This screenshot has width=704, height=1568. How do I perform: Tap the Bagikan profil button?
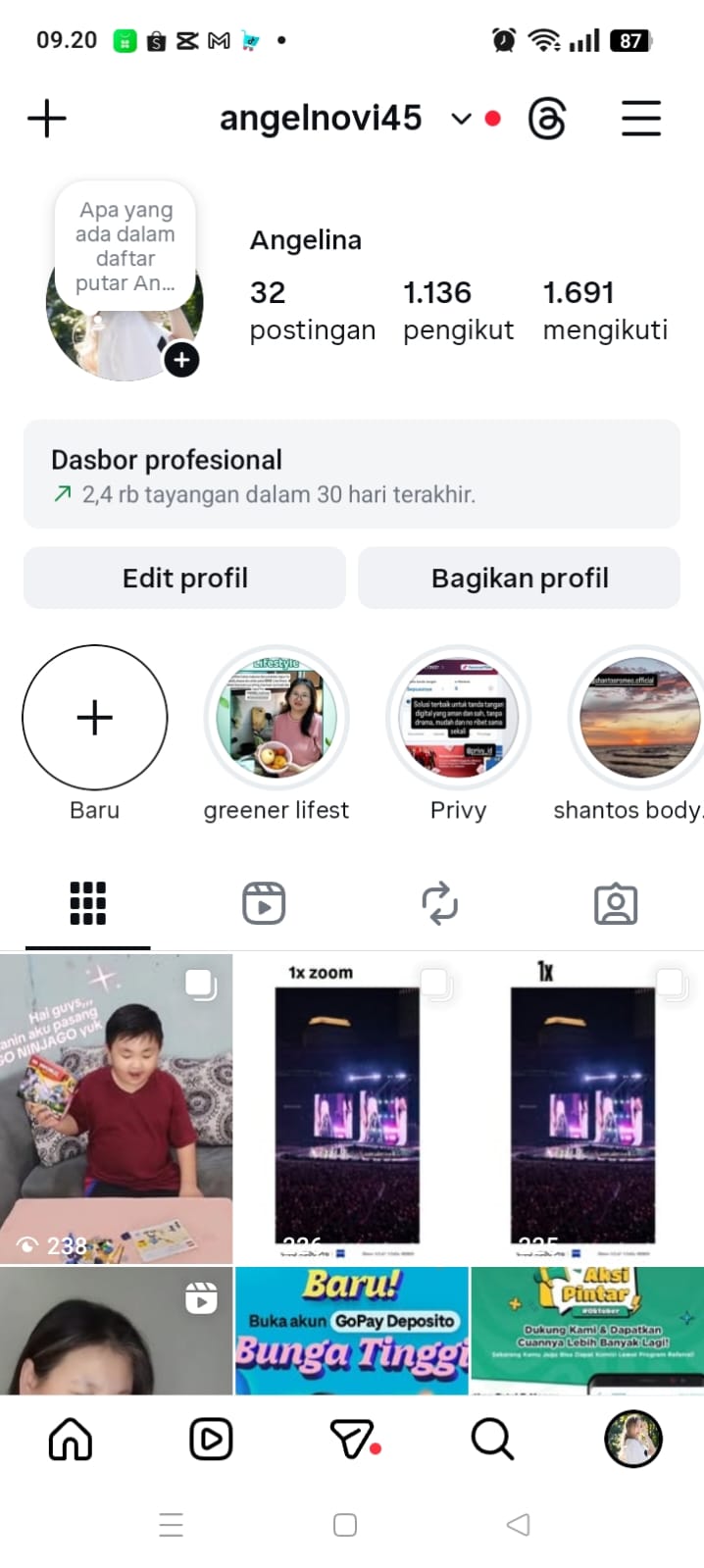pyautogui.click(x=519, y=579)
